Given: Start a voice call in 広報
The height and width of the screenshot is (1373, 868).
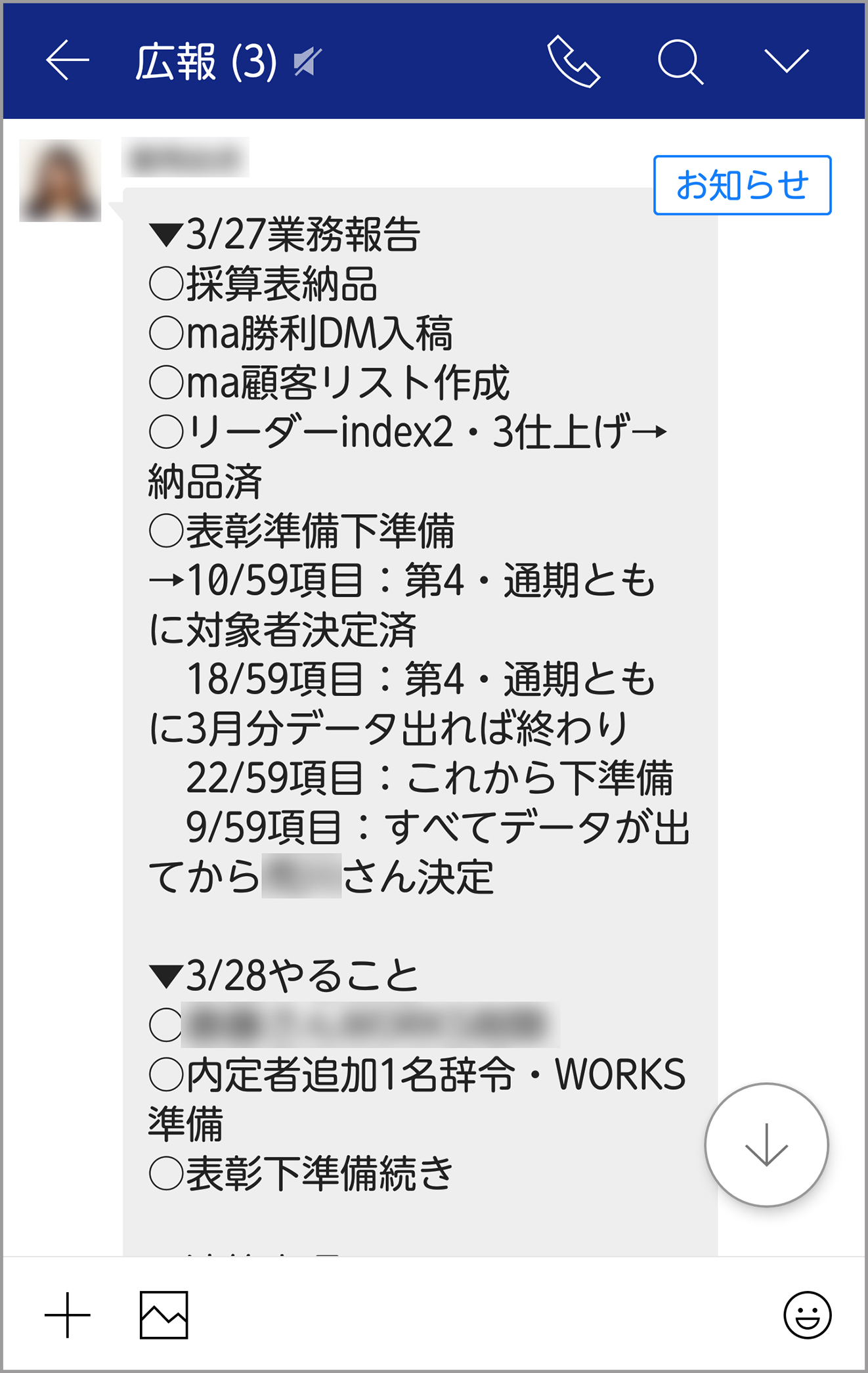Looking at the screenshot, I should [x=573, y=62].
